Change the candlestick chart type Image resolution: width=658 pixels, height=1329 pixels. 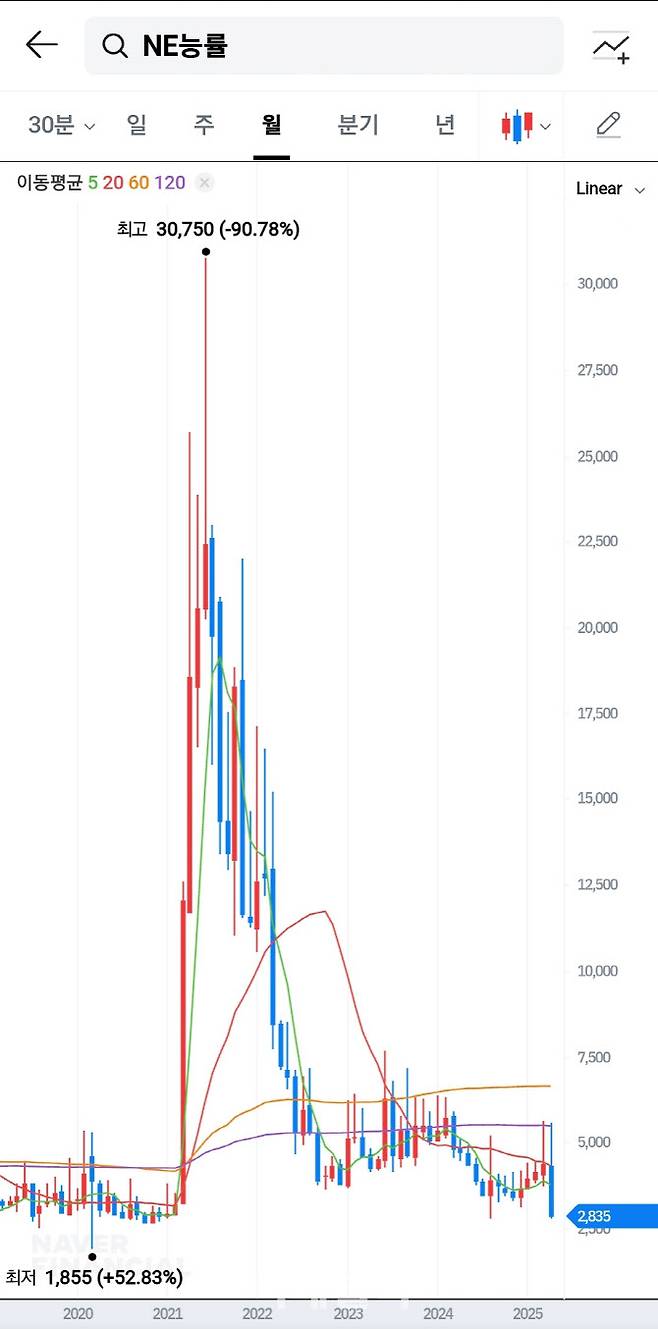click(x=526, y=126)
